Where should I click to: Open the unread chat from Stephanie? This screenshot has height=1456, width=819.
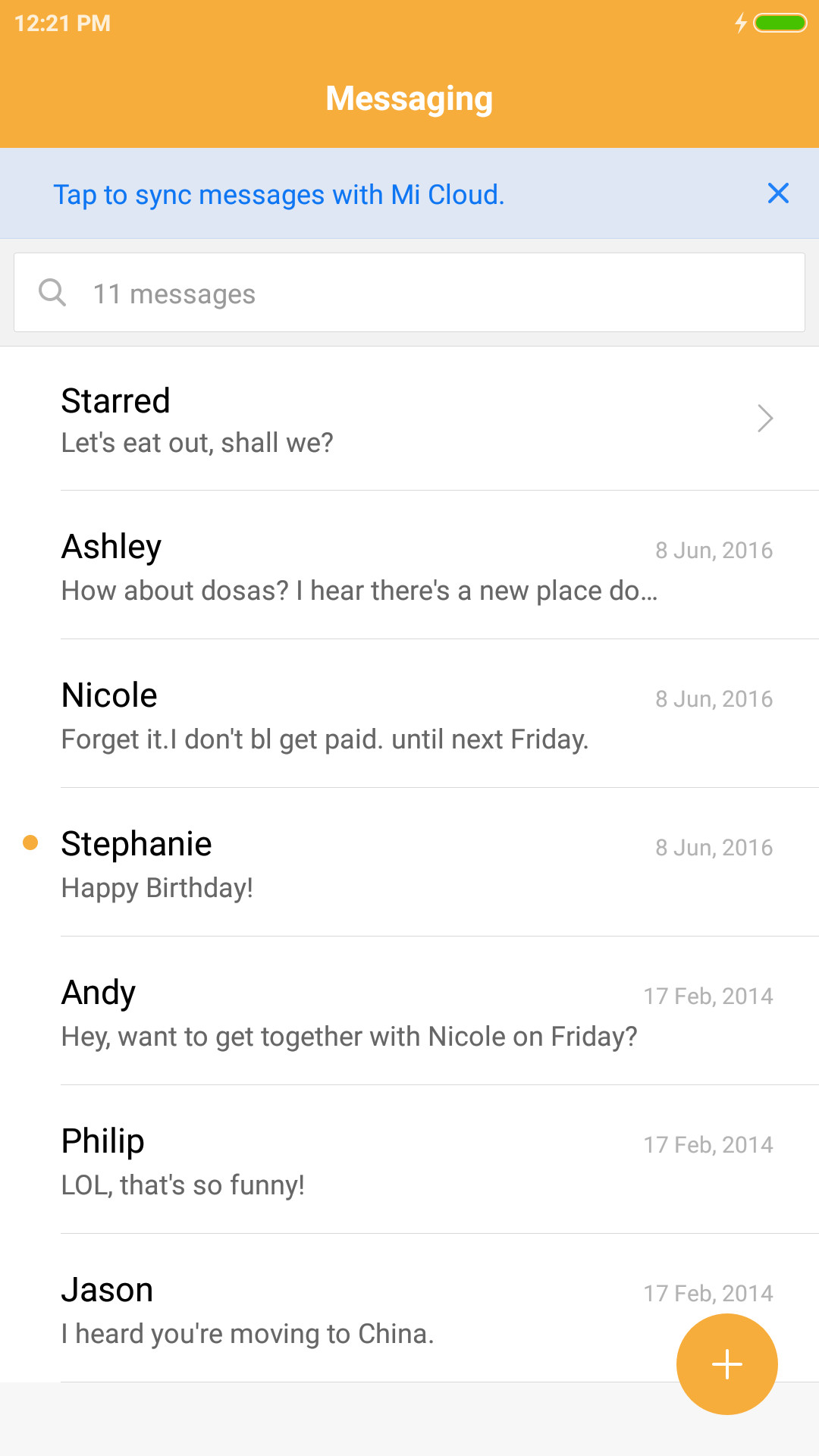click(409, 862)
